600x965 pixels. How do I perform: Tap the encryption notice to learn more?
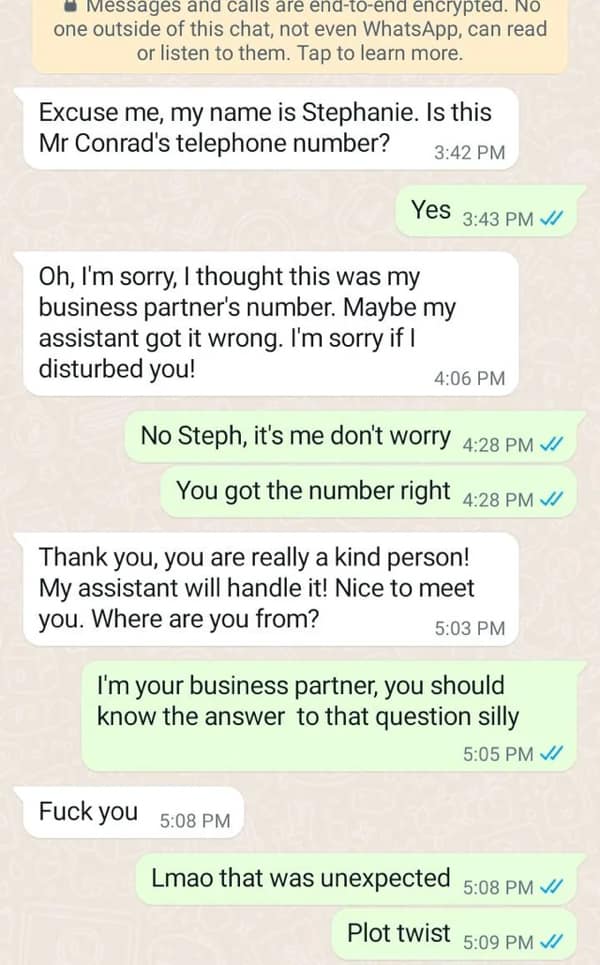(x=300, y=32)
